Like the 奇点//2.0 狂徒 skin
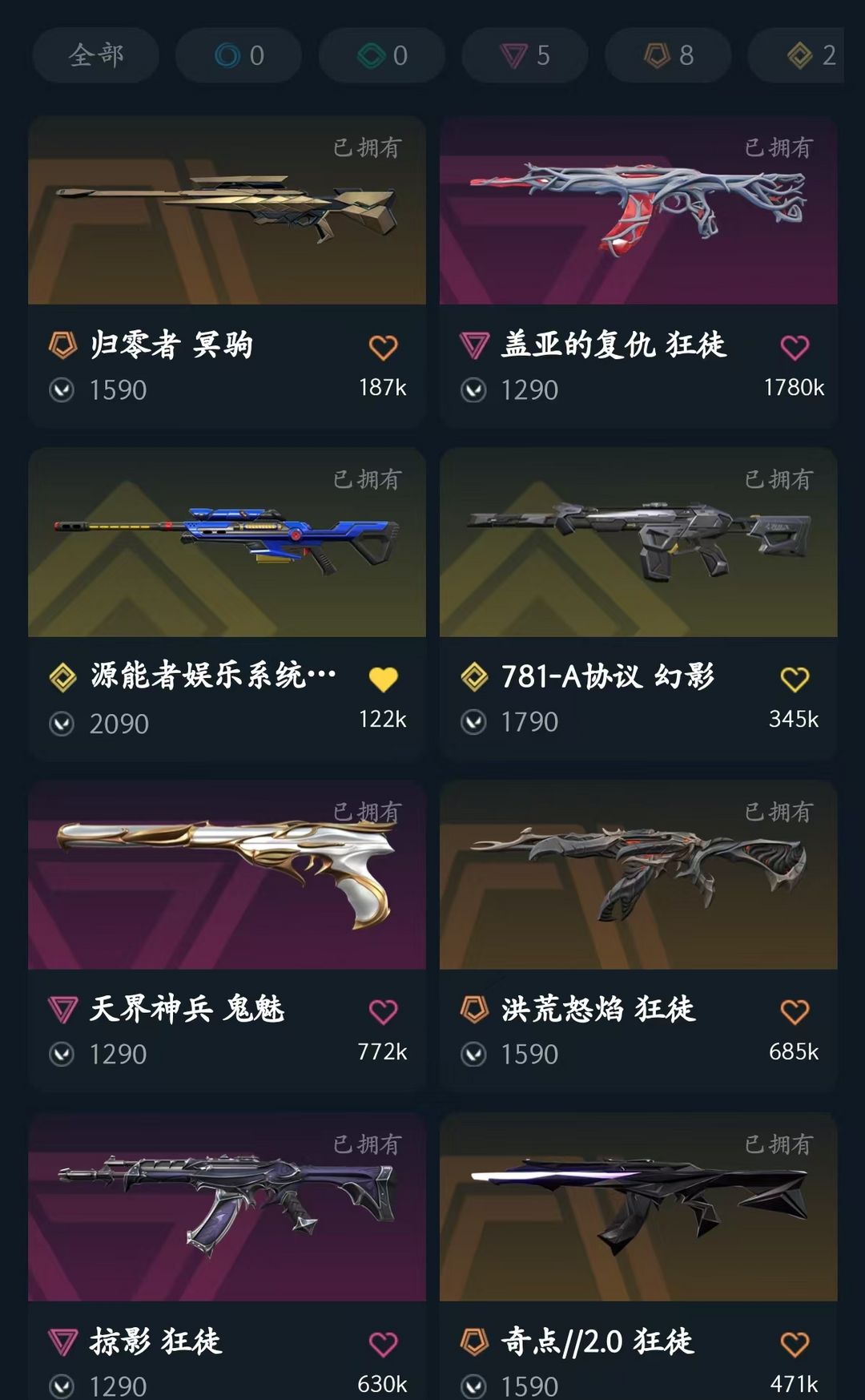The width and height of the screenshot is (865, 1400). pyautogui.click(x=795, y=1344)
